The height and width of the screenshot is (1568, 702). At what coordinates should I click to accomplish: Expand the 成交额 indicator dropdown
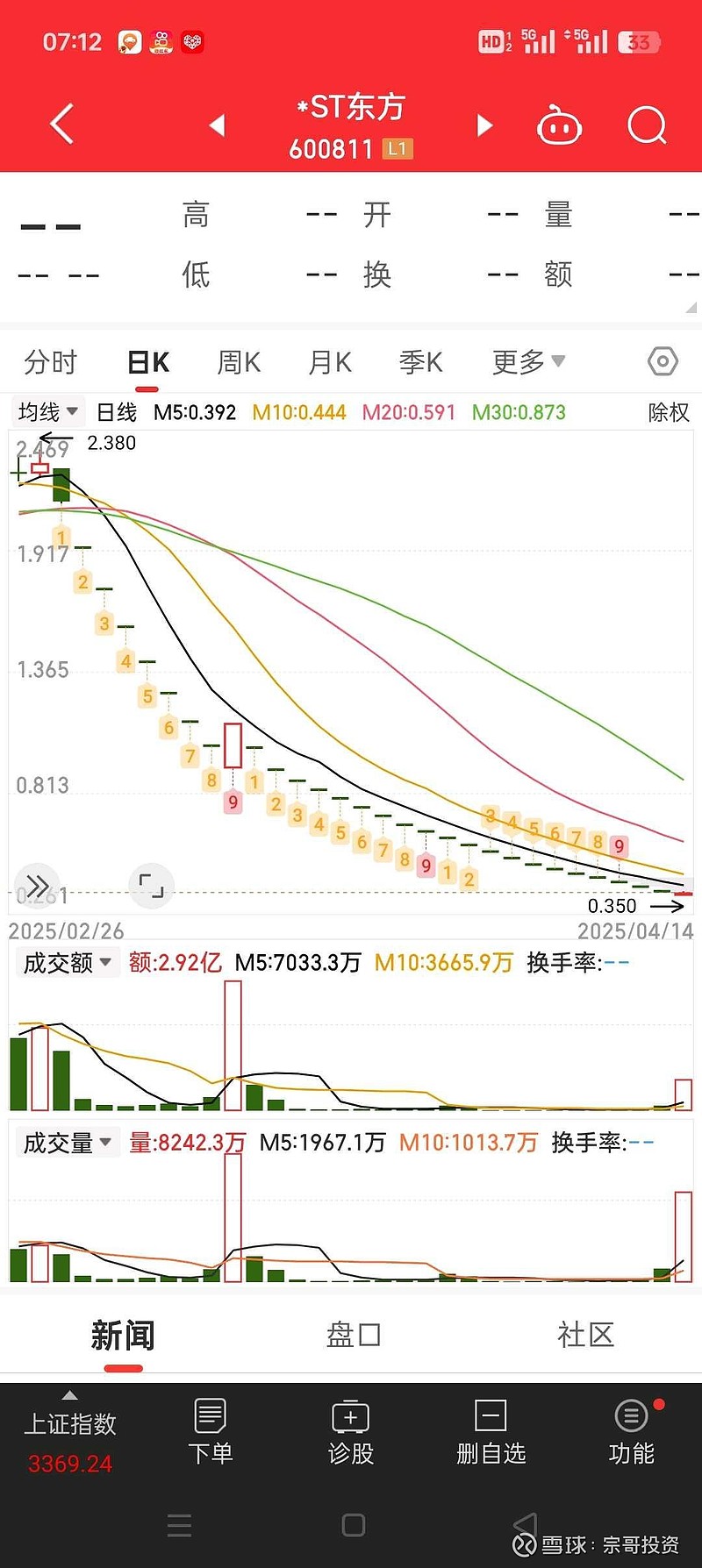tap(68, 962)
